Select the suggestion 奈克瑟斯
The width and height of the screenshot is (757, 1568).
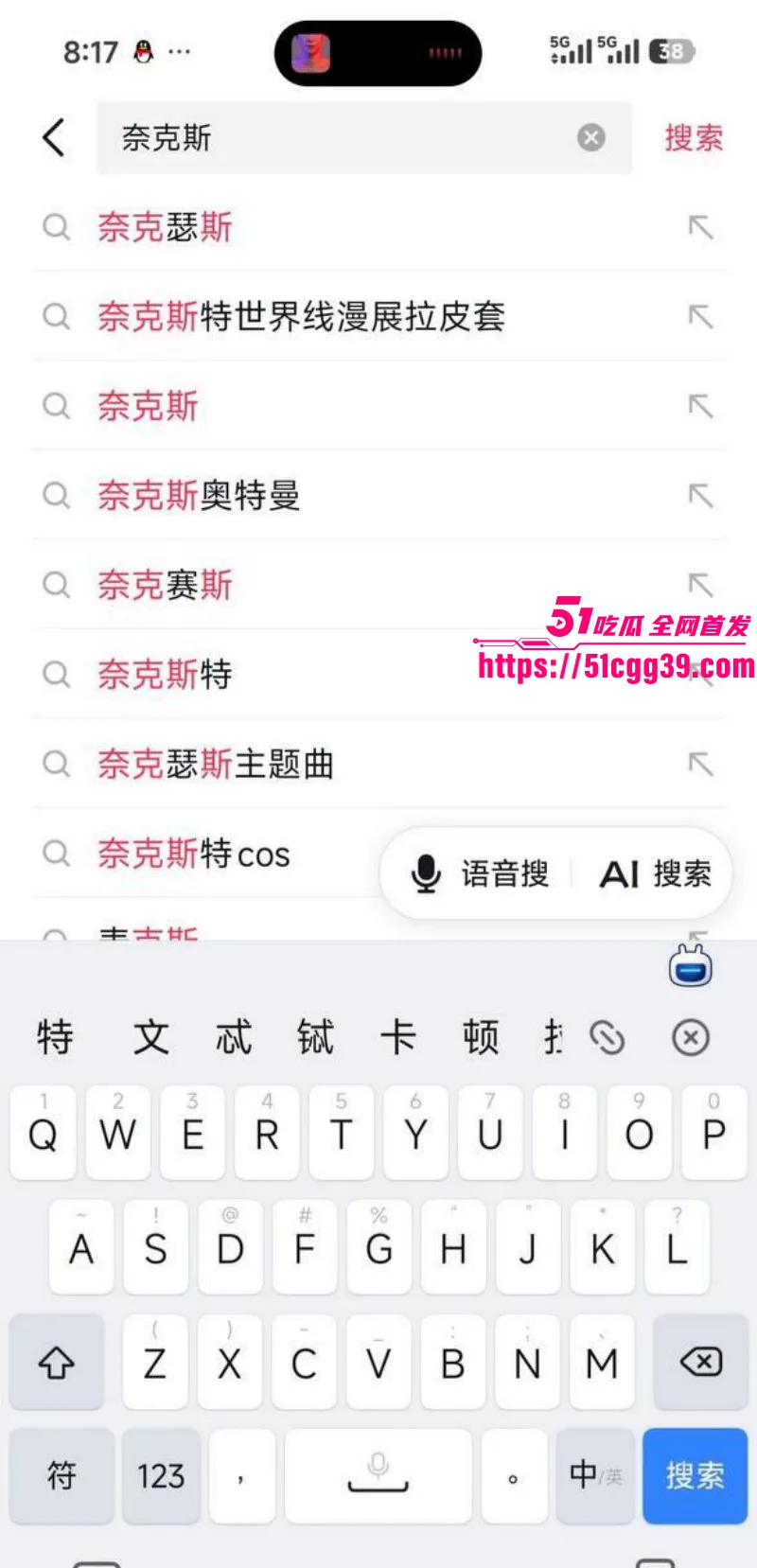(378, 227)
